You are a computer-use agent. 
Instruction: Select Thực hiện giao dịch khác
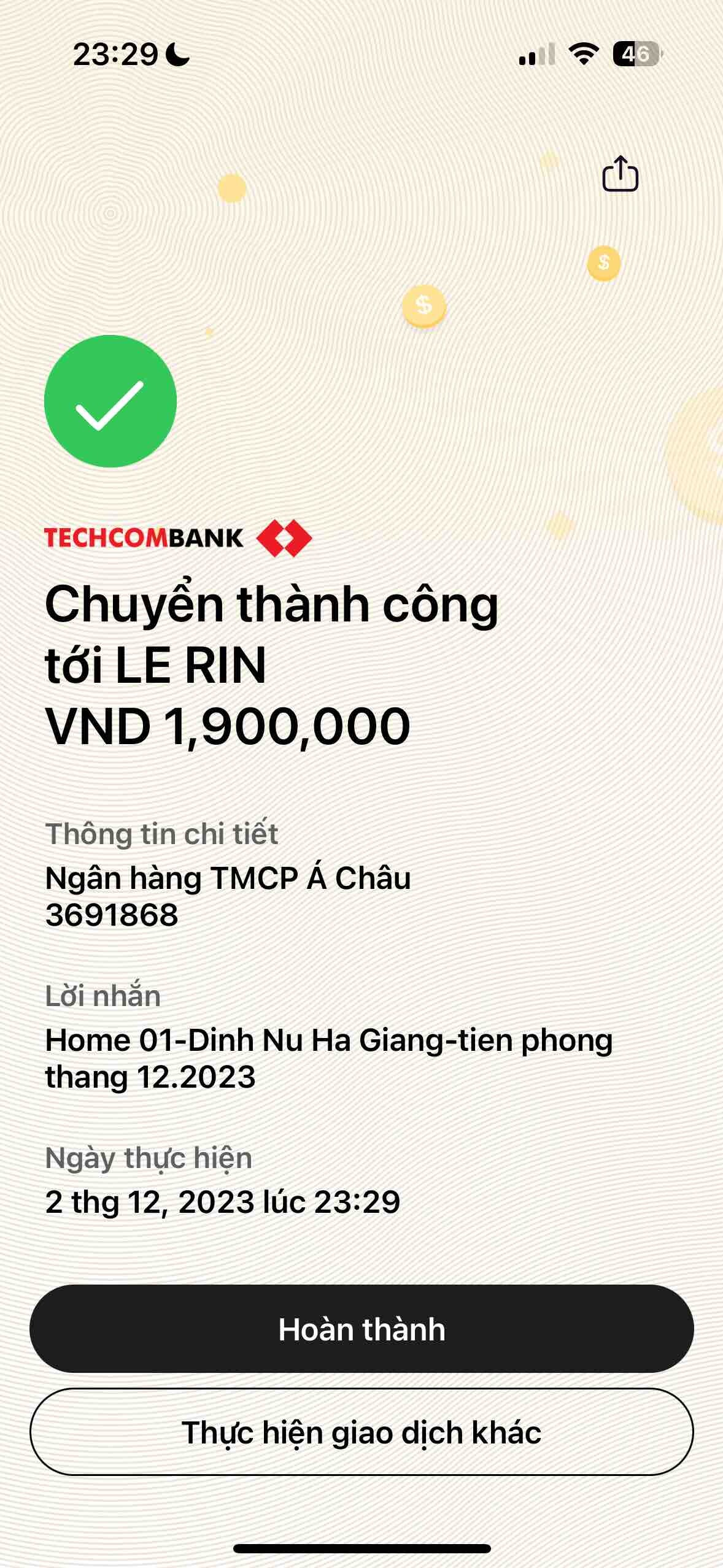click(x=361, y=1432)
